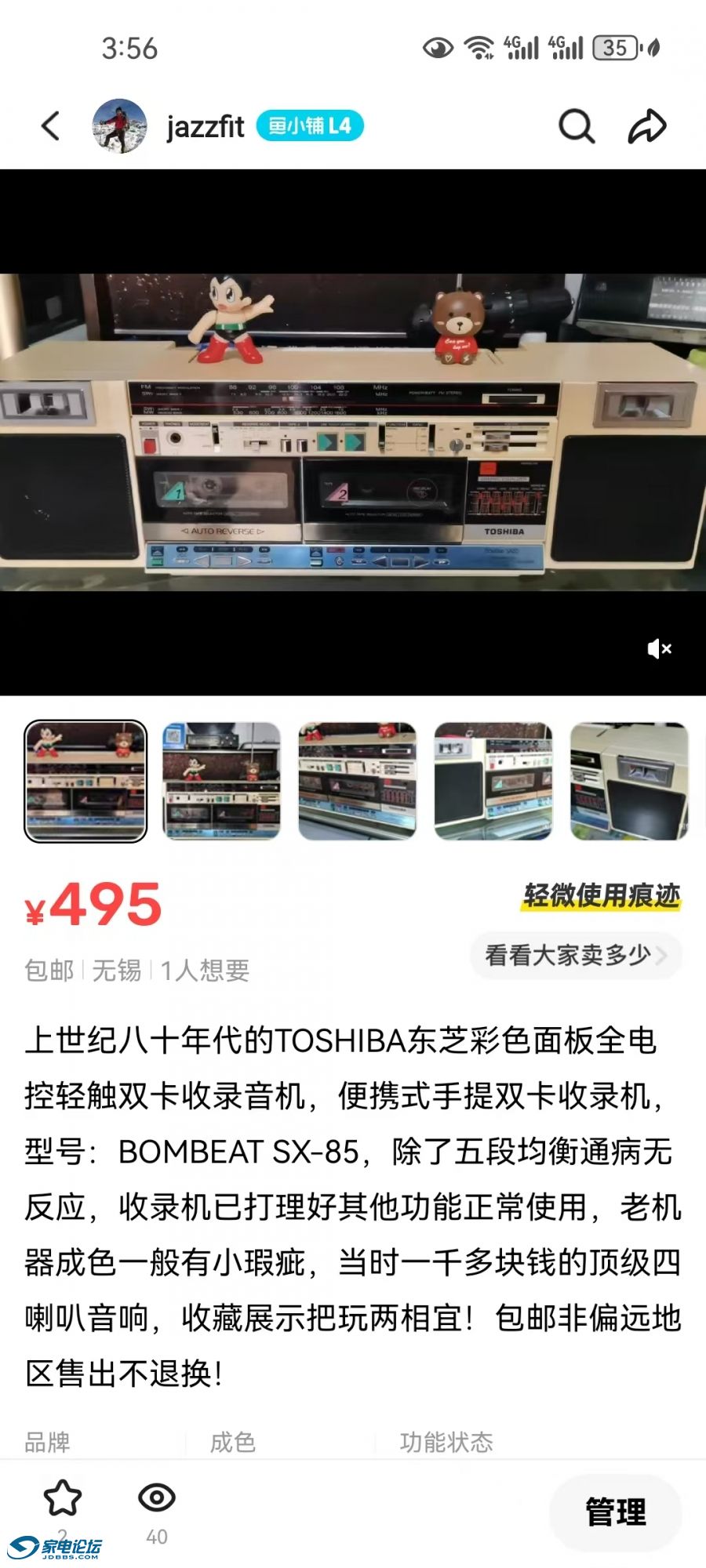
Task: Select the first thumbnail image
Action: tap(86, 781)
